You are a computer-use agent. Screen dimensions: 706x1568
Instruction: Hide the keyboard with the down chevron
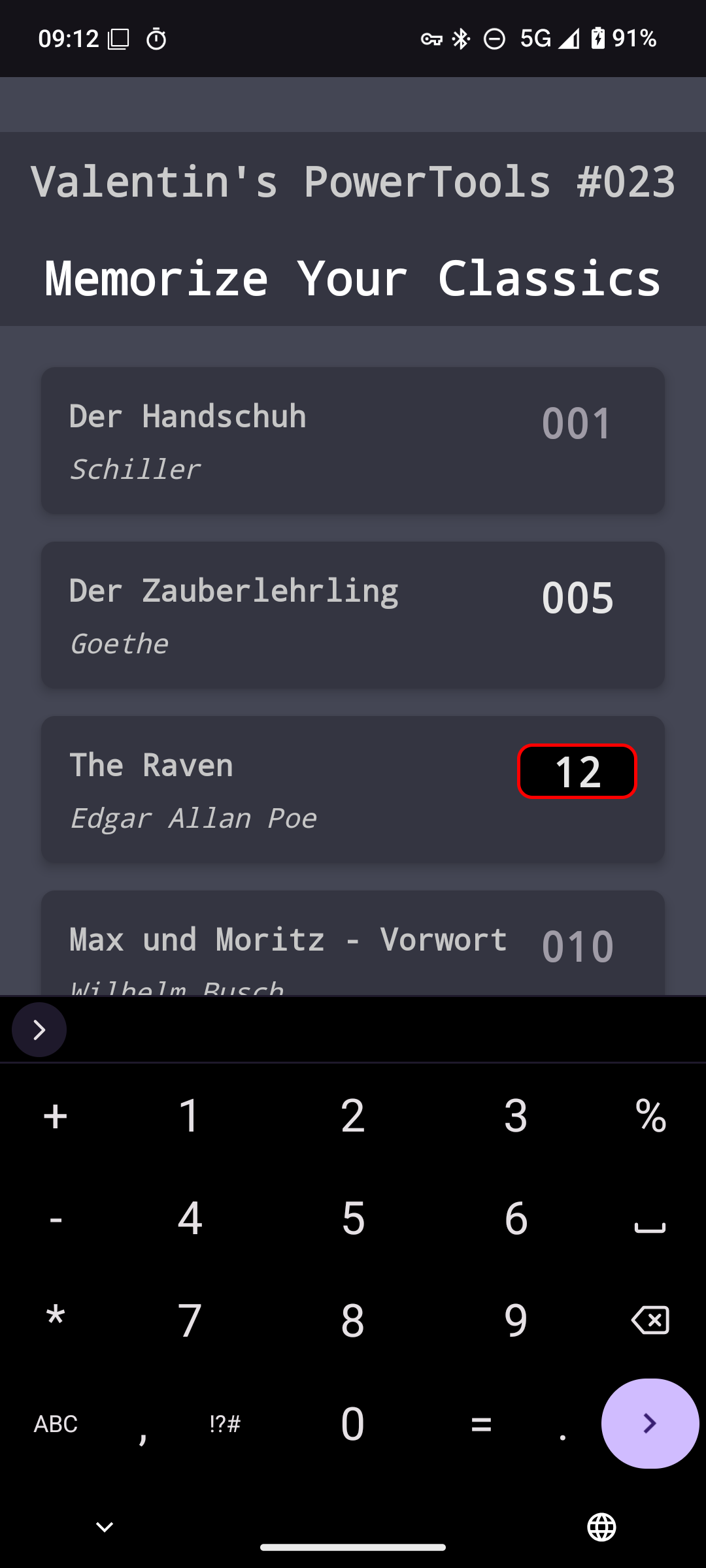pos(105,1527)
